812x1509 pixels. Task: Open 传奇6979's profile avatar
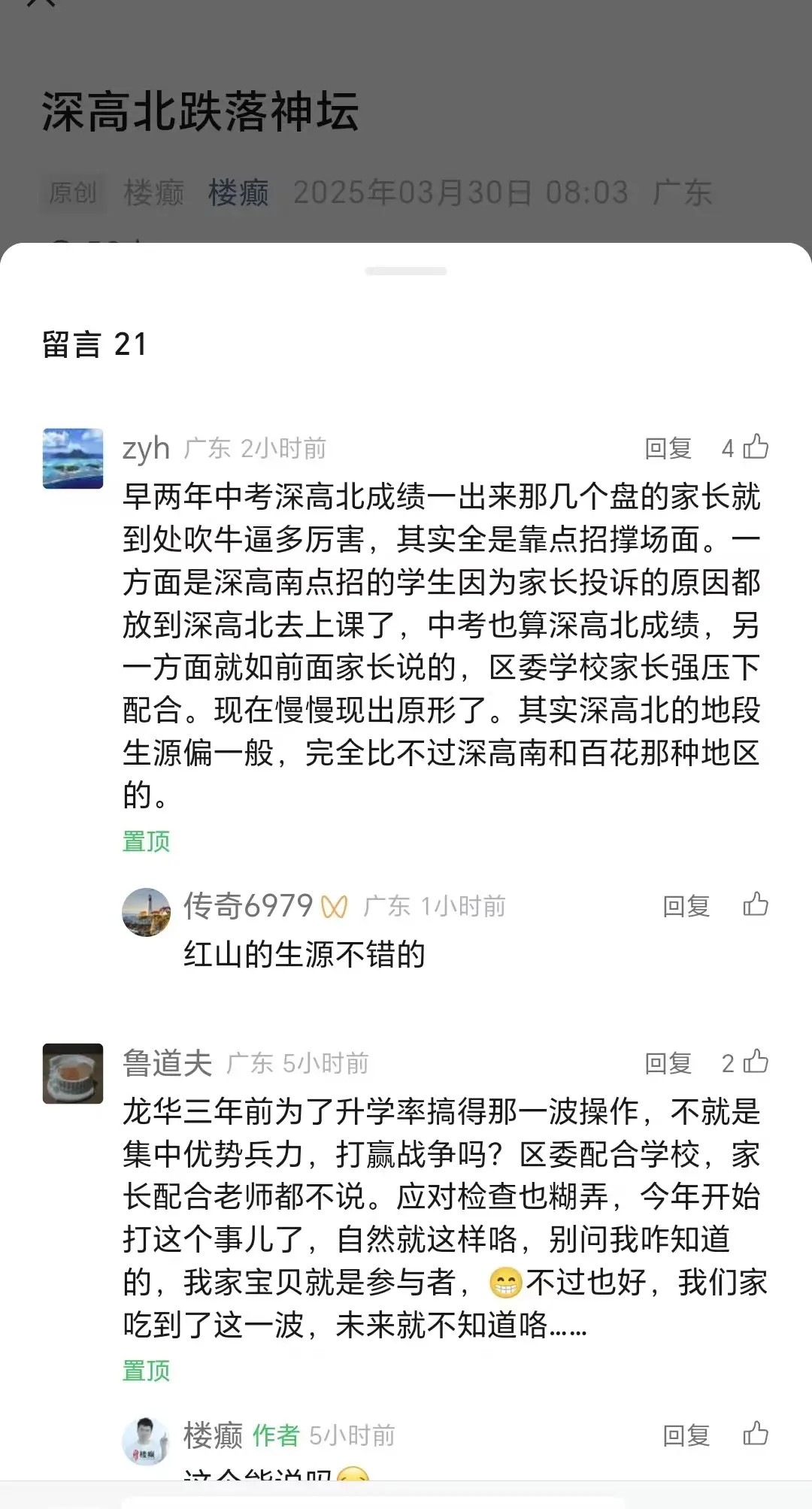click(x=147, y=912)
